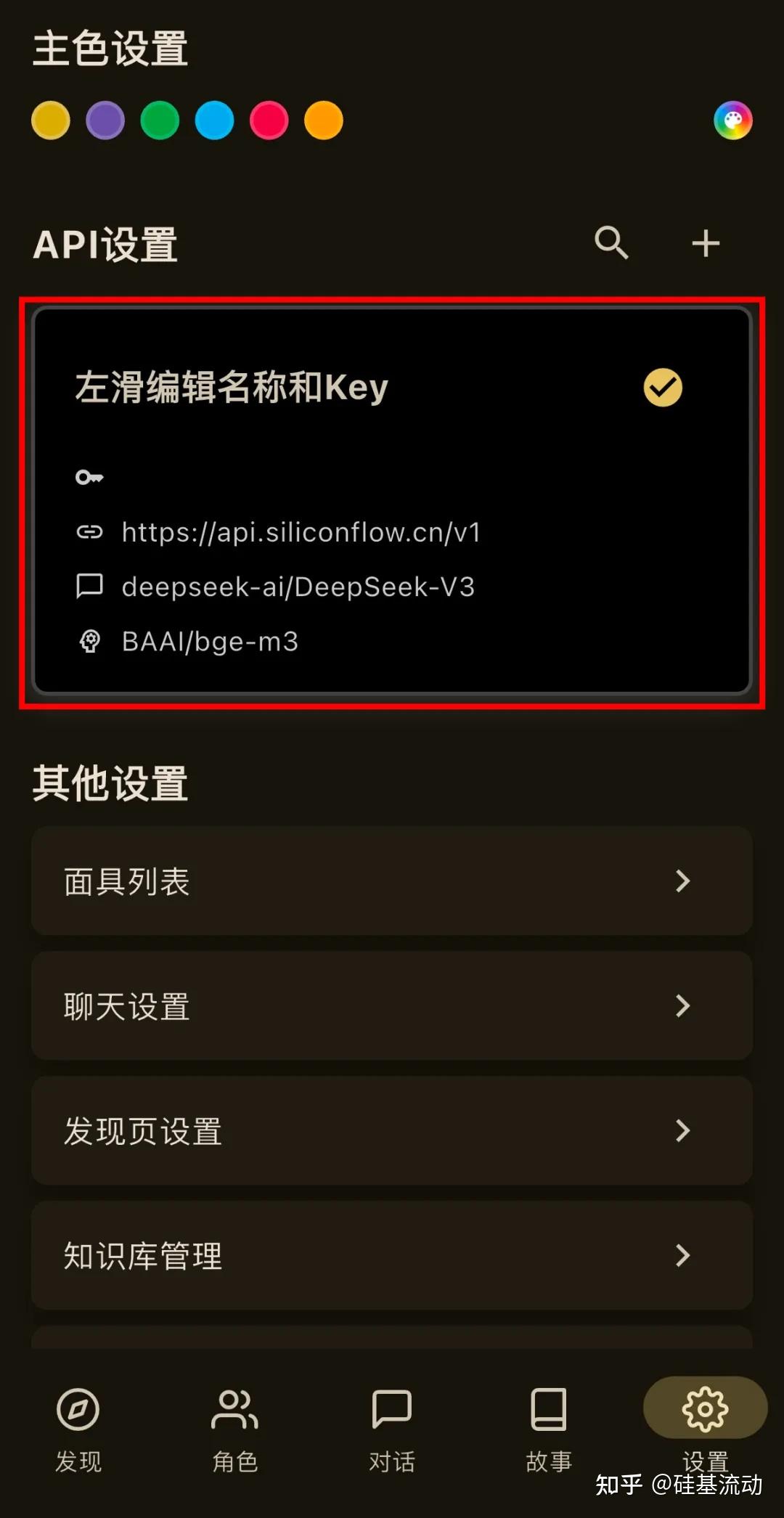Expand 发现页设置 settings
The width and height of the screenshot is (784, 1518).
392,1133
